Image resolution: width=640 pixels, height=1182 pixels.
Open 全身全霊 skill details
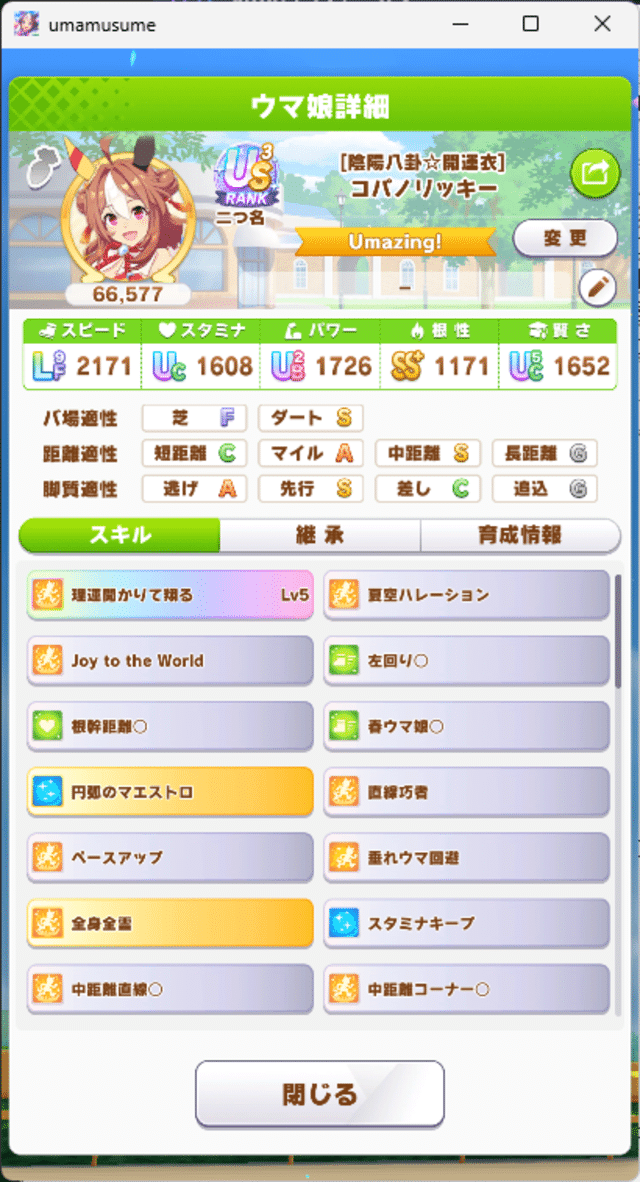pyautogui.click(x=170, y=923)
